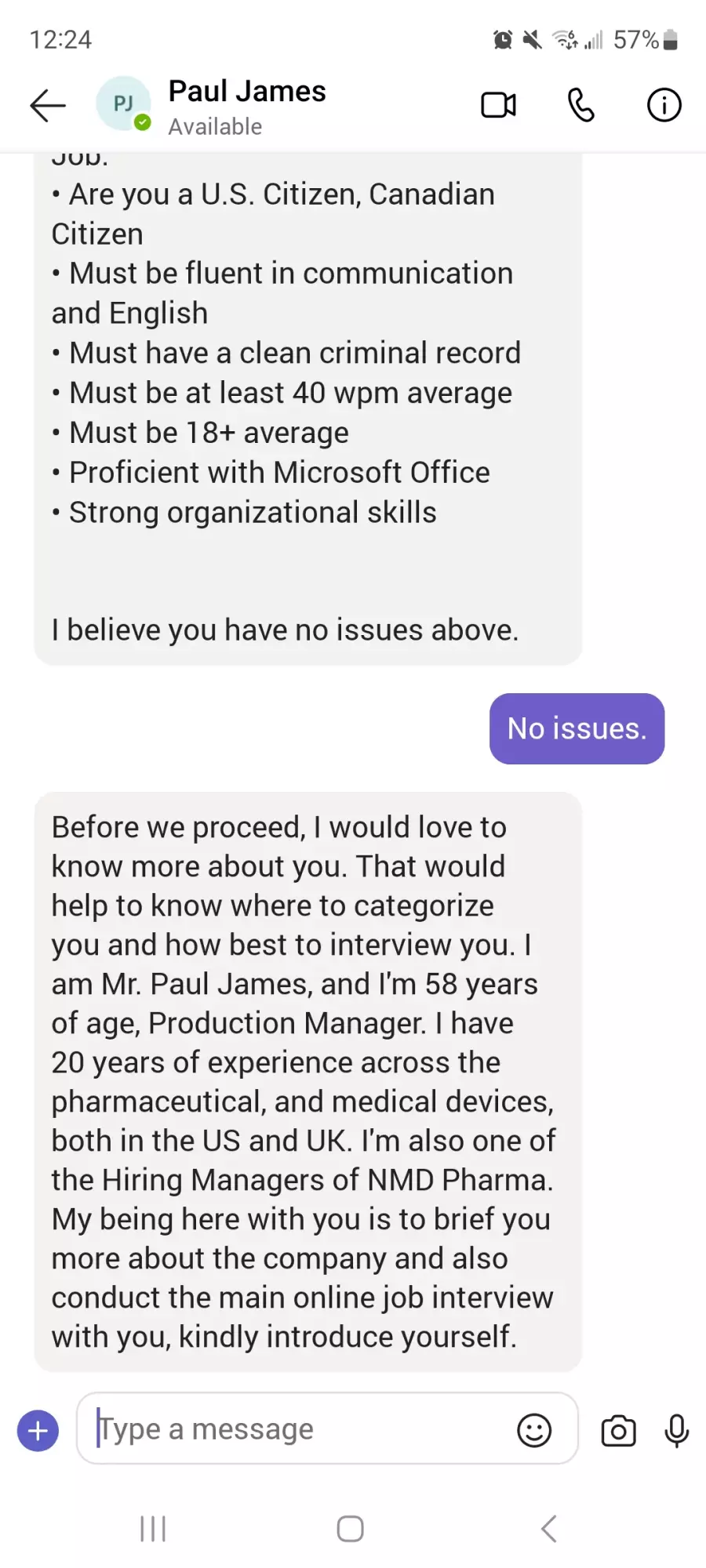Open the emoji picker
Screen dimensions: 706x1568
534,1431
